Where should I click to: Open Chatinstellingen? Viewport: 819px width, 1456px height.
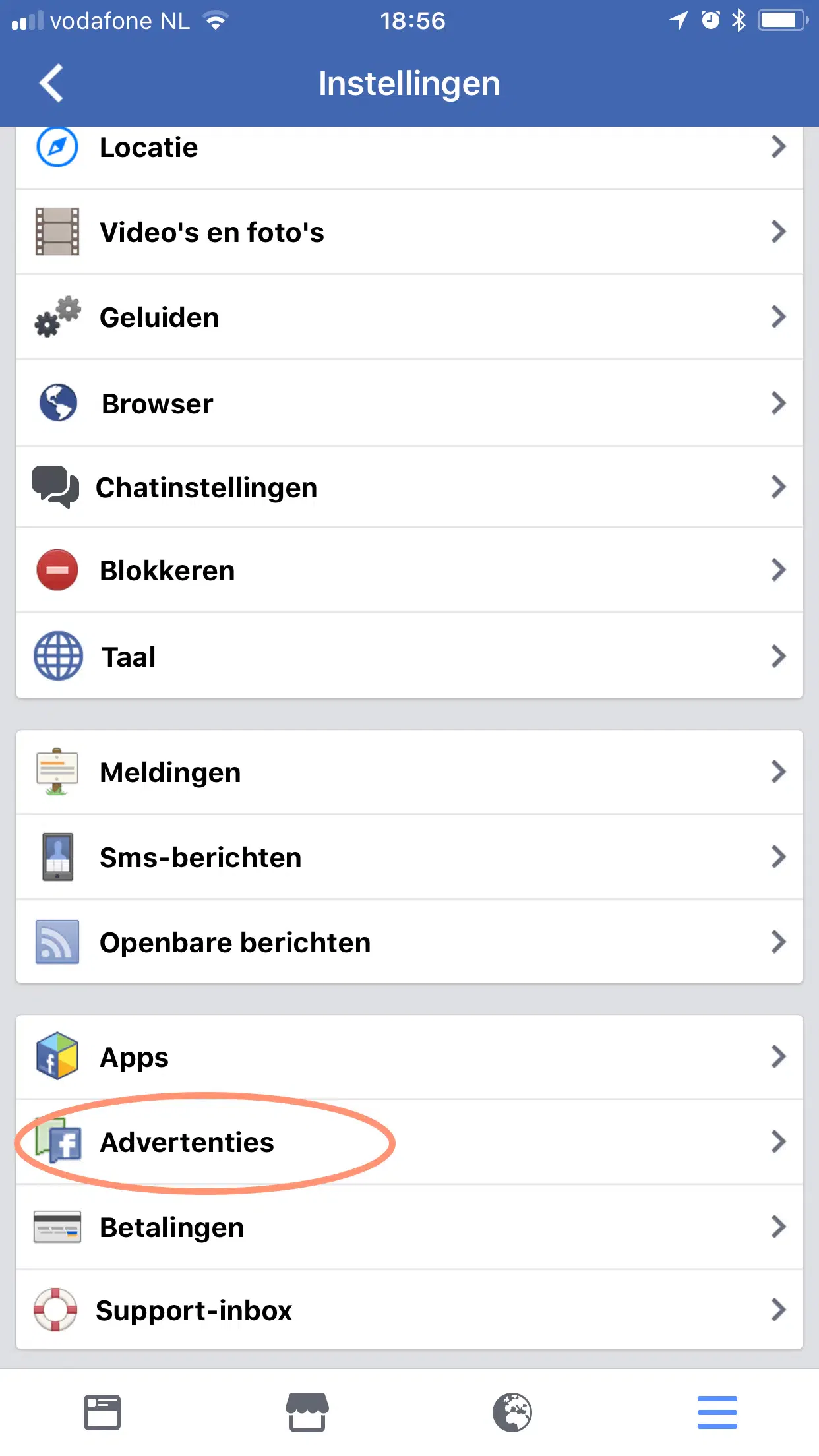409,487
